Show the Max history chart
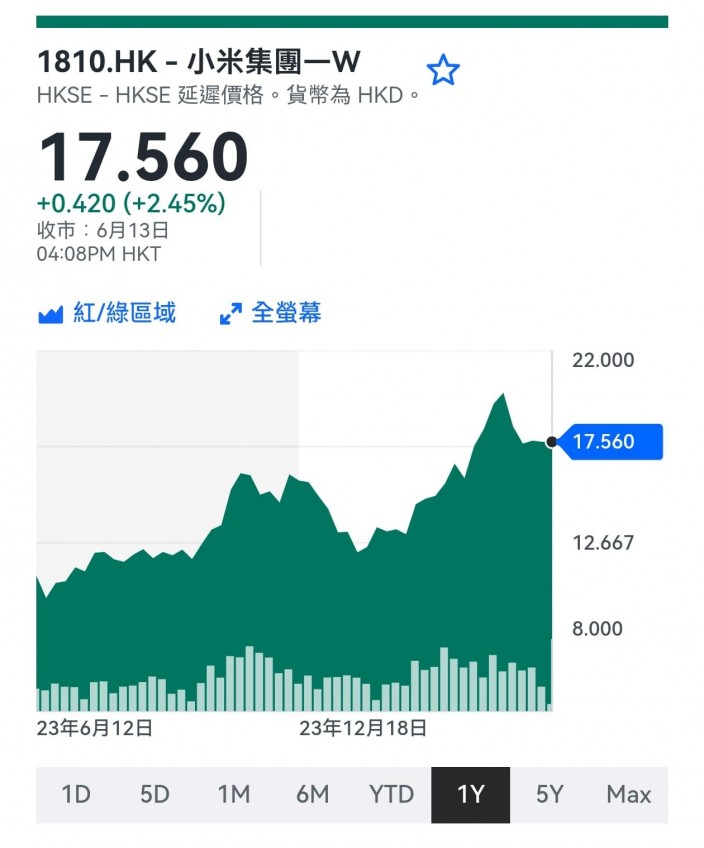This screenshot has height=848, width=704. [628, 794]
